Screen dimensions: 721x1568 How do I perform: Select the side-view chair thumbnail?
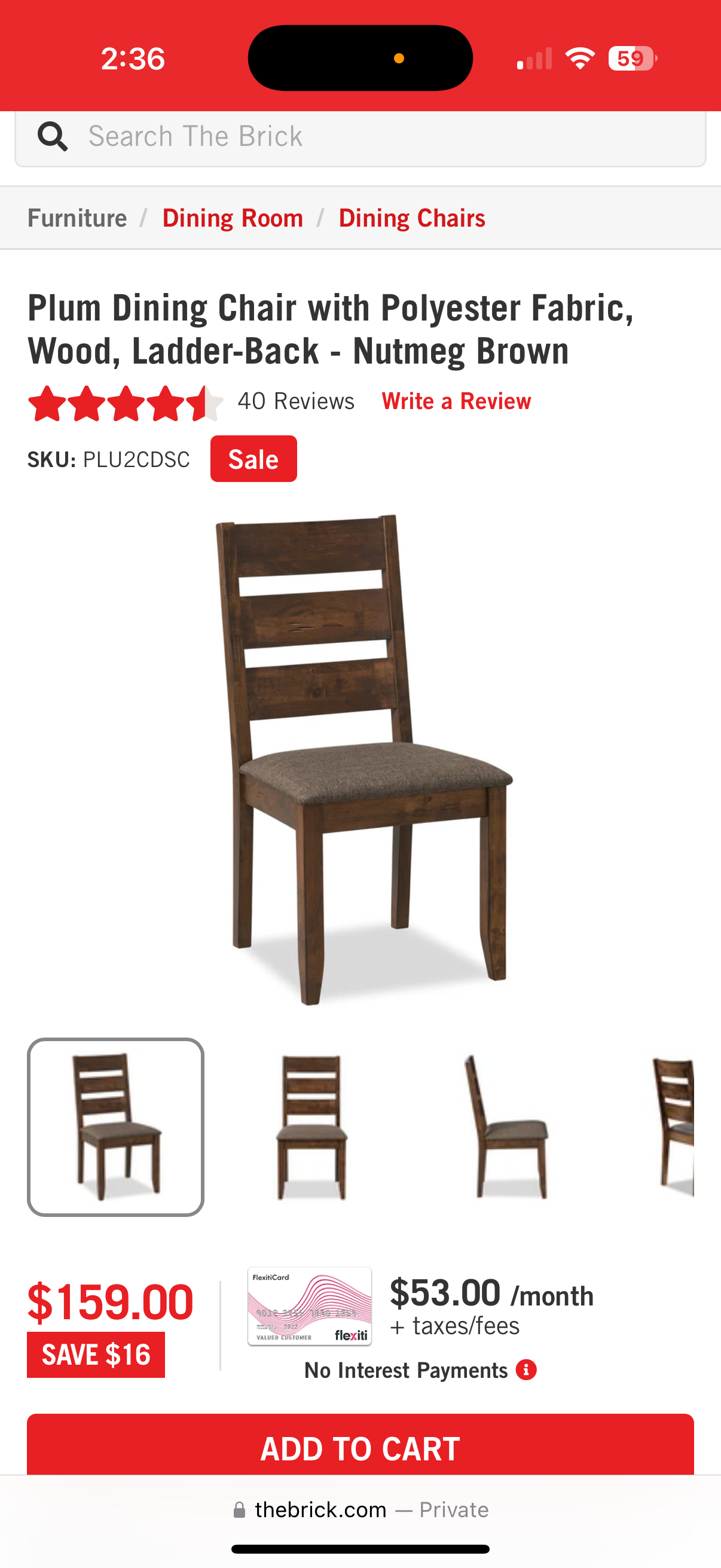click(509, 1127)
